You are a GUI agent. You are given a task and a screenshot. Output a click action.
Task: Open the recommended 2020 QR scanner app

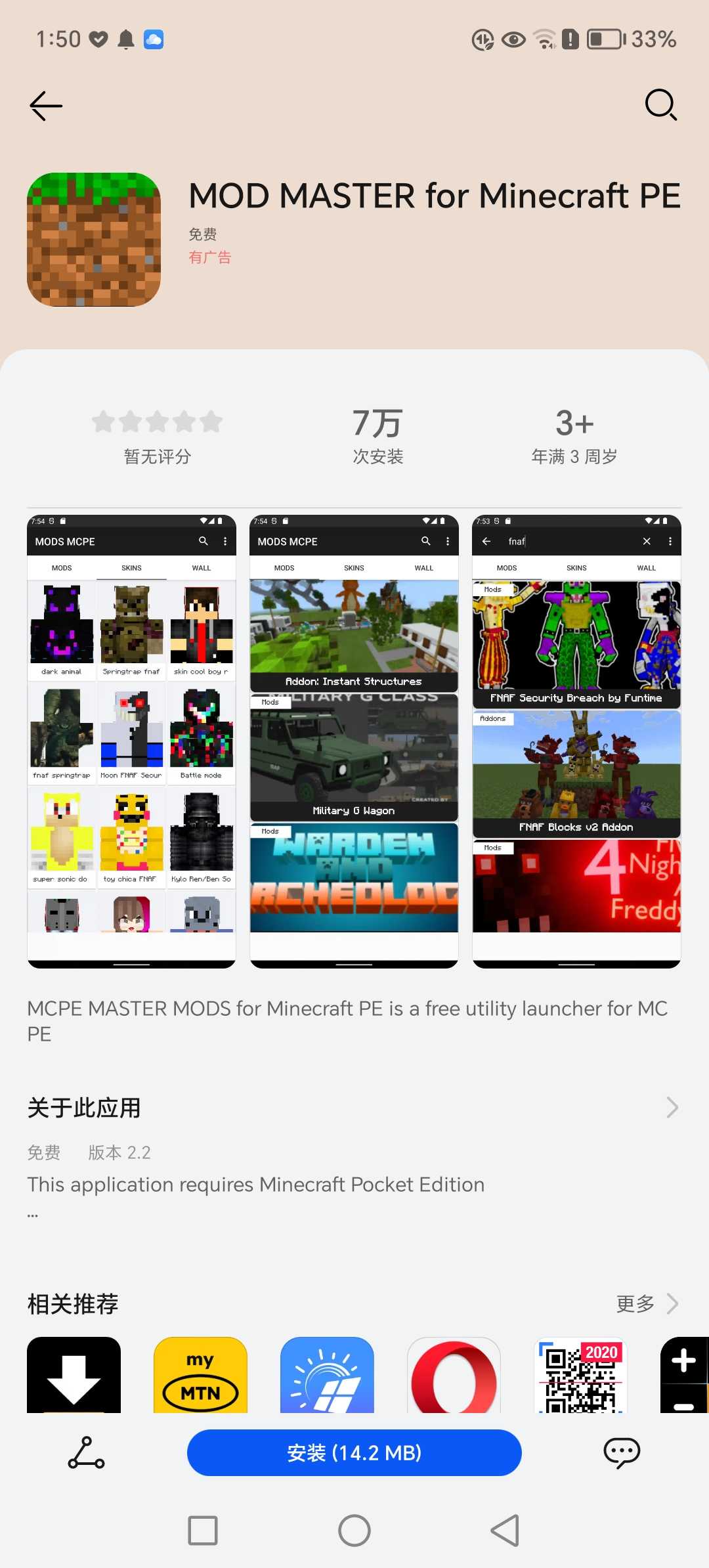(580, 1375)
